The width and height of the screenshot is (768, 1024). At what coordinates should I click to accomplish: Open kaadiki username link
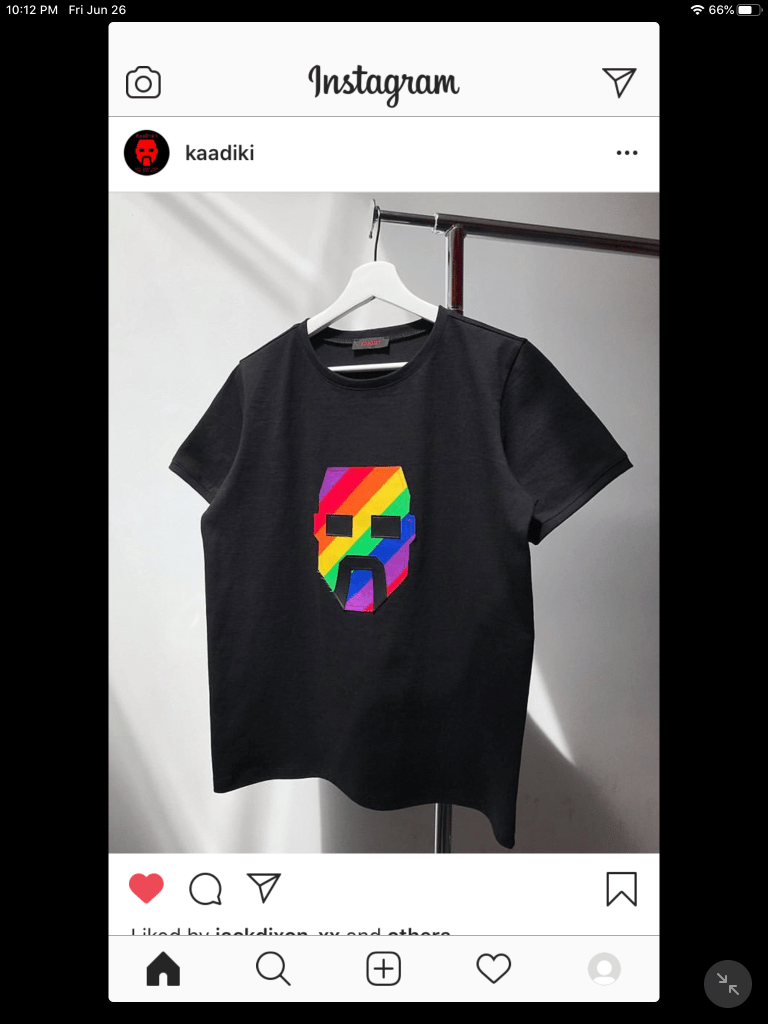pos(219,154)
